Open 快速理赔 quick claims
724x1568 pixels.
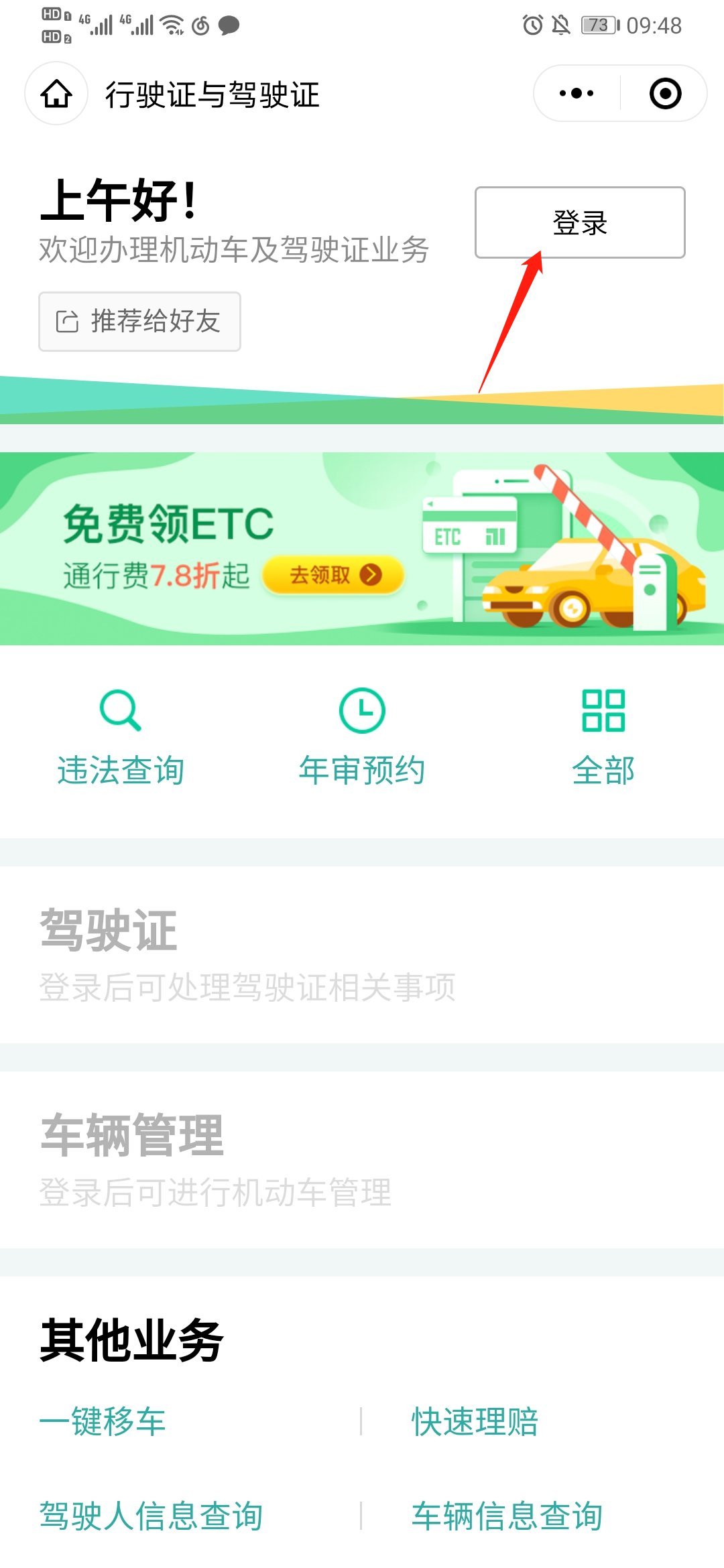475,1421
